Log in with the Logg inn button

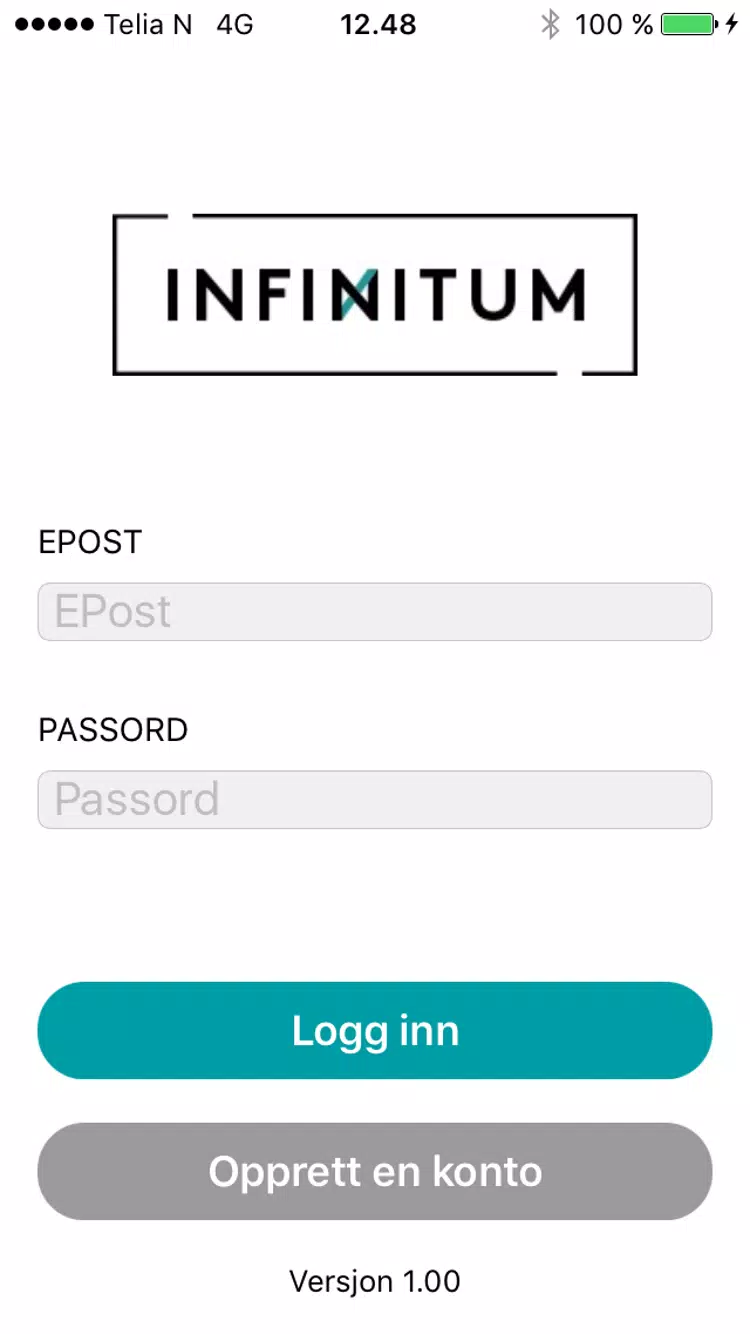pos(375,1030)
